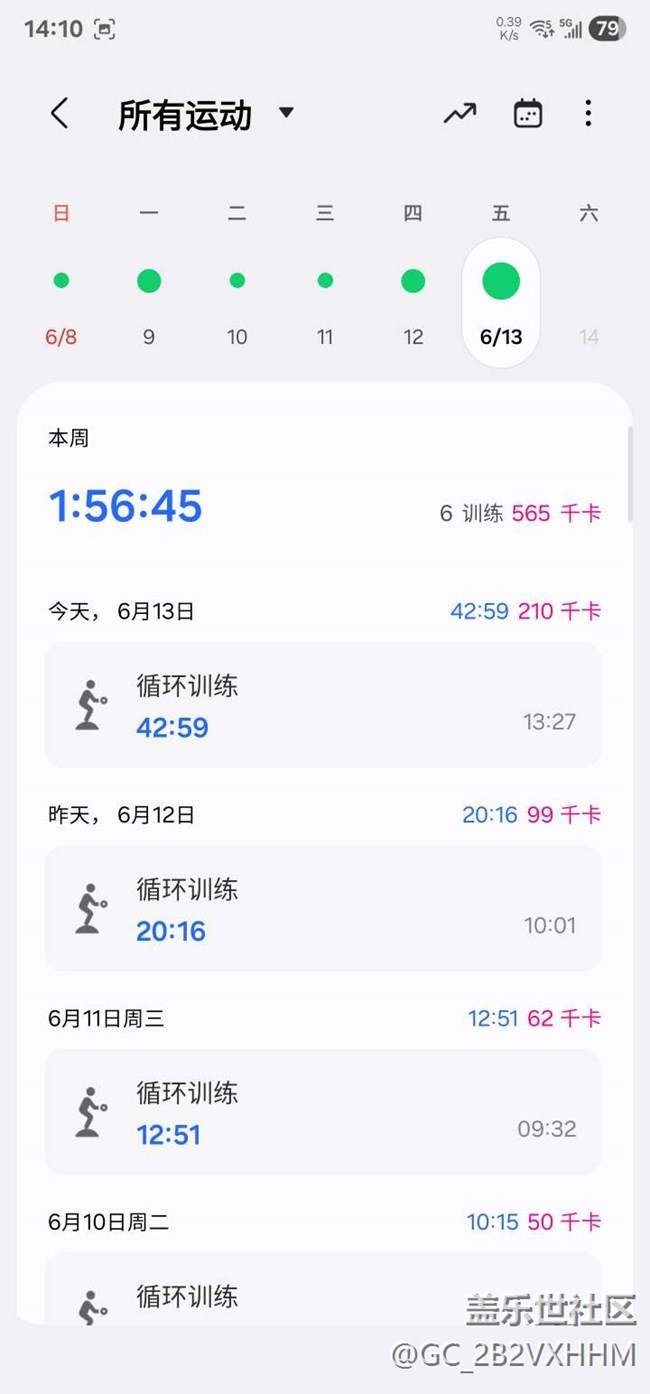The width and height of the screenshot is (650, 1394).
Task: Open the three-dot overflow menu
Action: 588,114
